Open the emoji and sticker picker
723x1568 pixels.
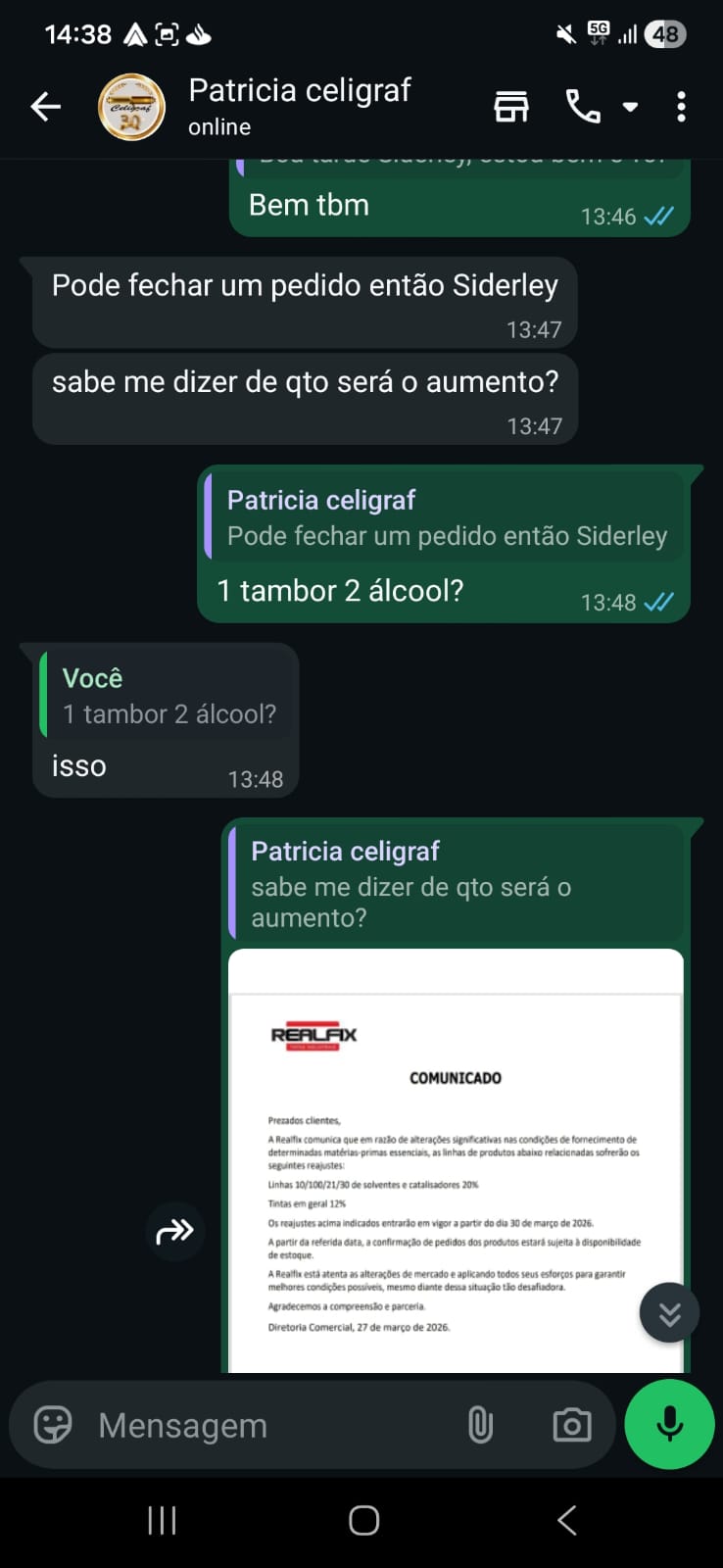pos(53,1425)
